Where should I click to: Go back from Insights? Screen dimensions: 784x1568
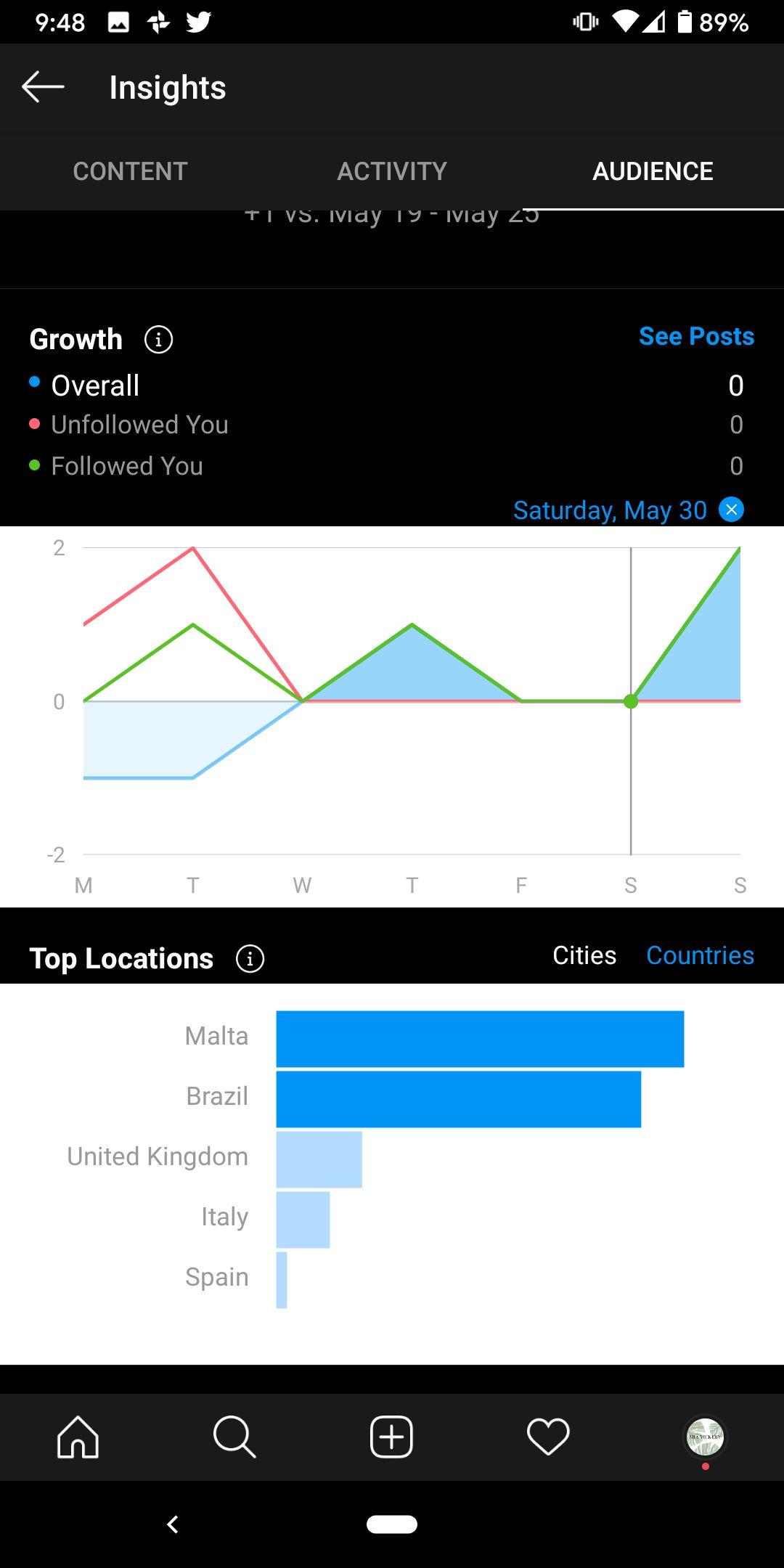43,87
